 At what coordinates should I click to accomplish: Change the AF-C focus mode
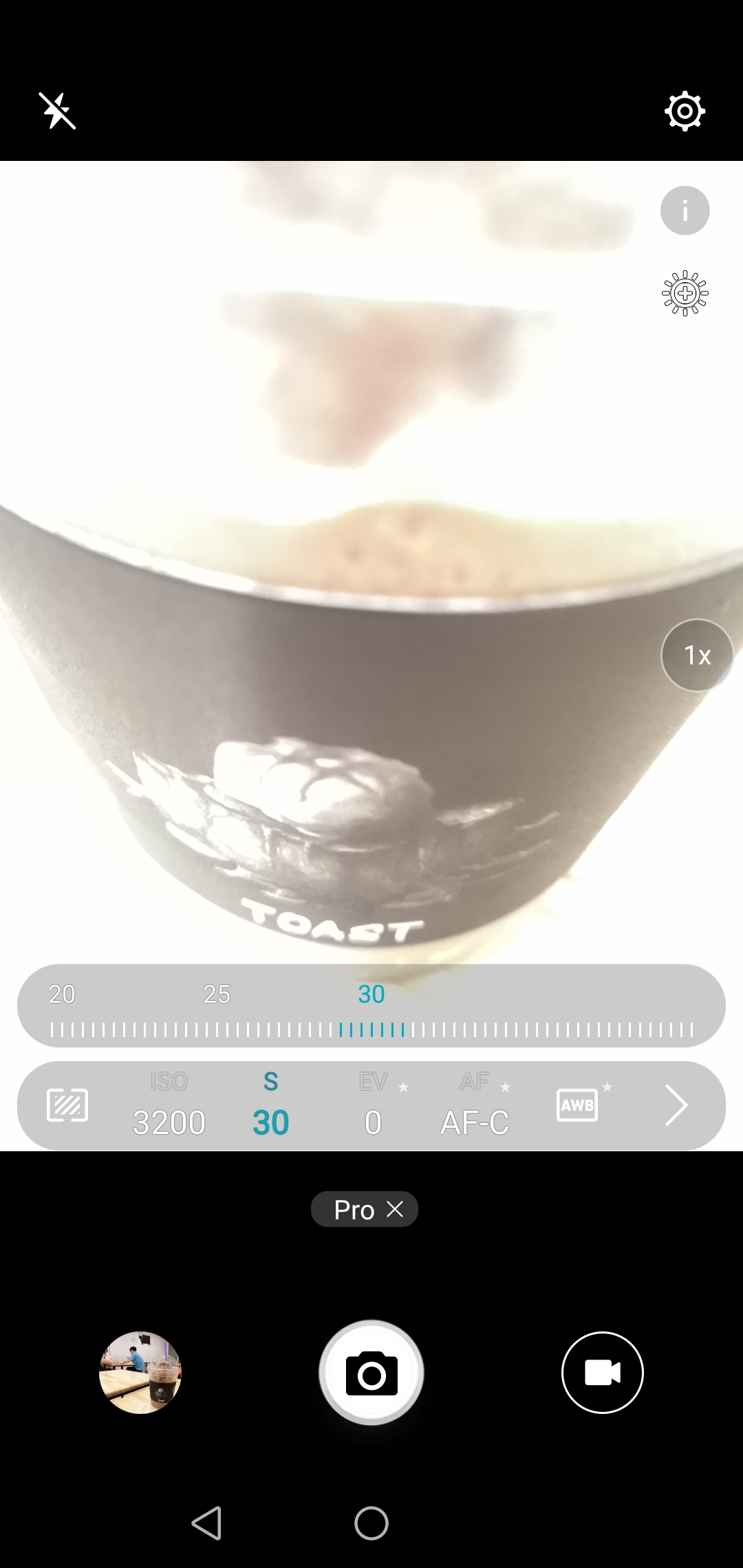tap(475, 1106)
